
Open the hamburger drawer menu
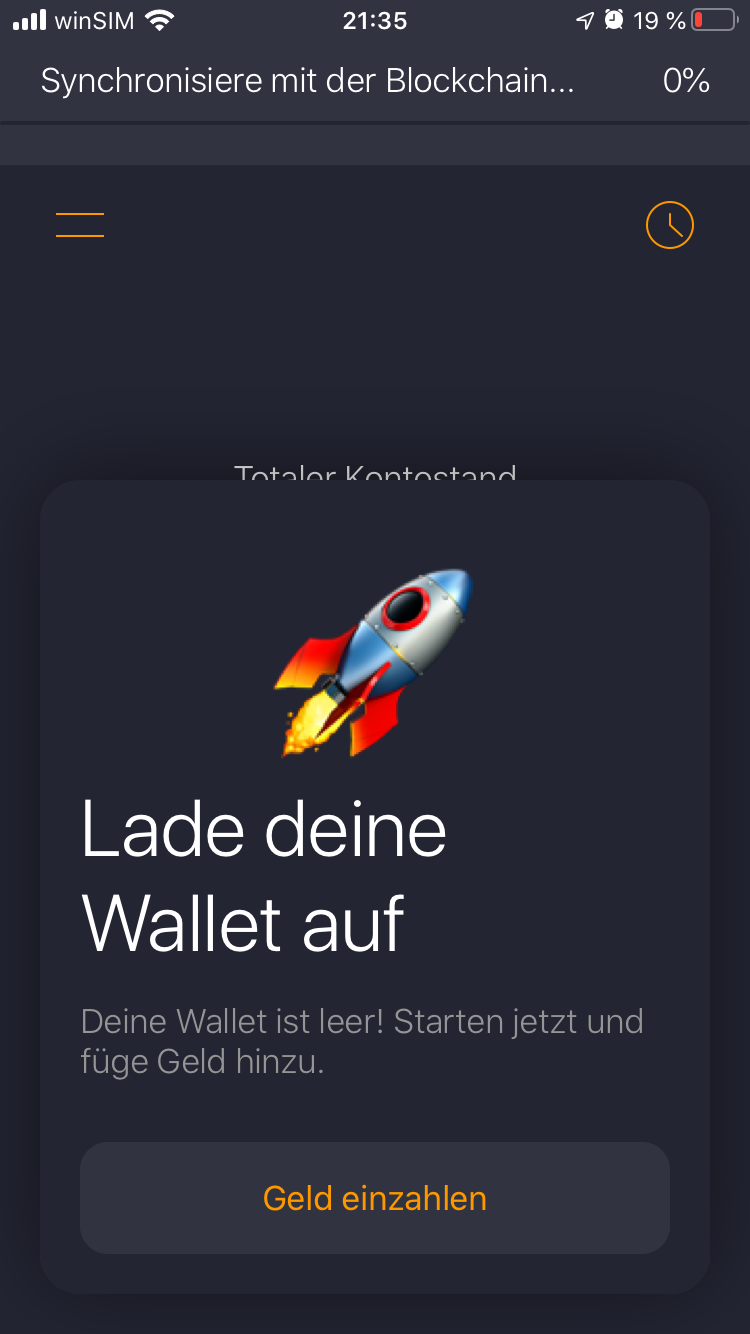[80, 225]
